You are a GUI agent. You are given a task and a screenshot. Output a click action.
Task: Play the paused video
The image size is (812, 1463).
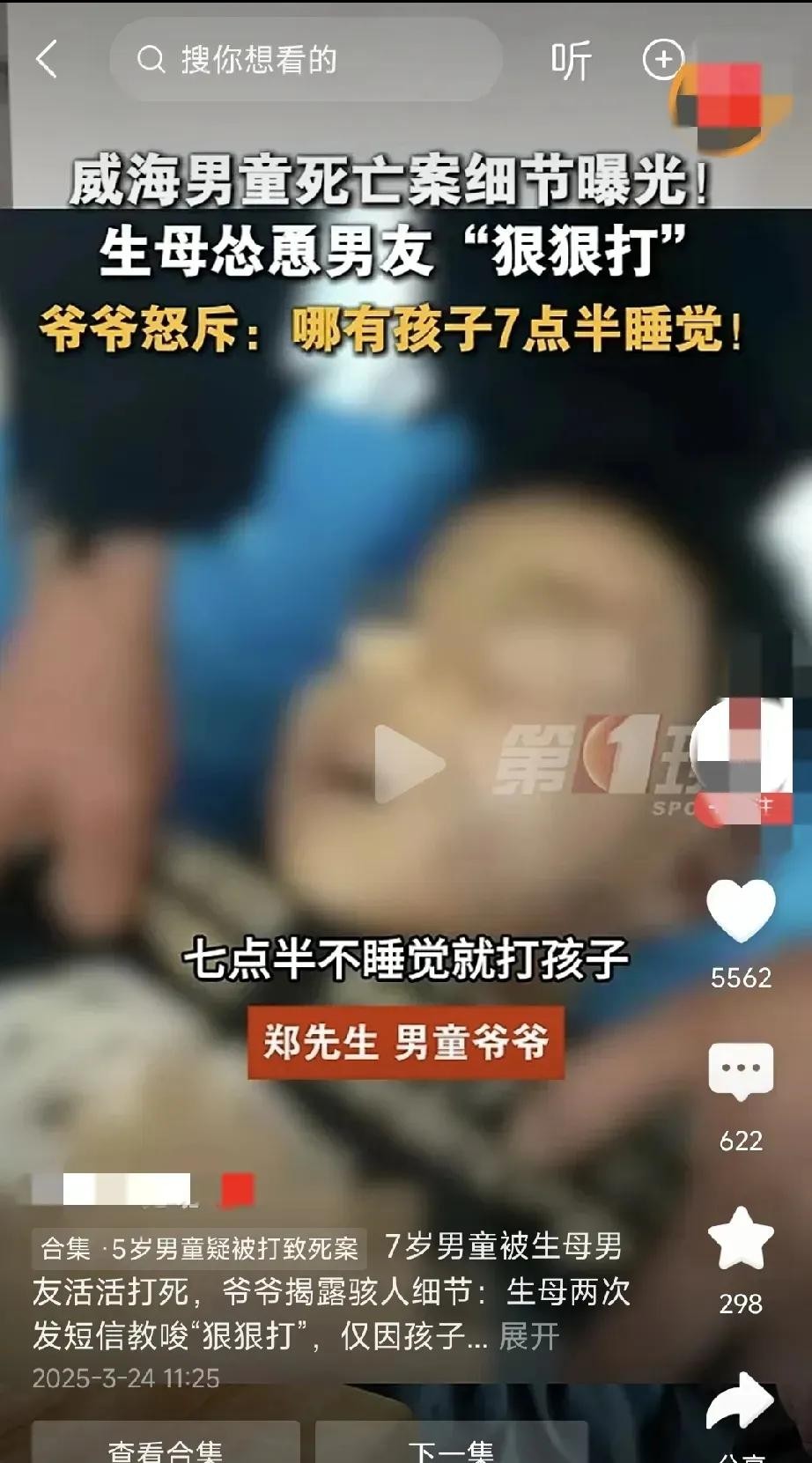[407, 763]
